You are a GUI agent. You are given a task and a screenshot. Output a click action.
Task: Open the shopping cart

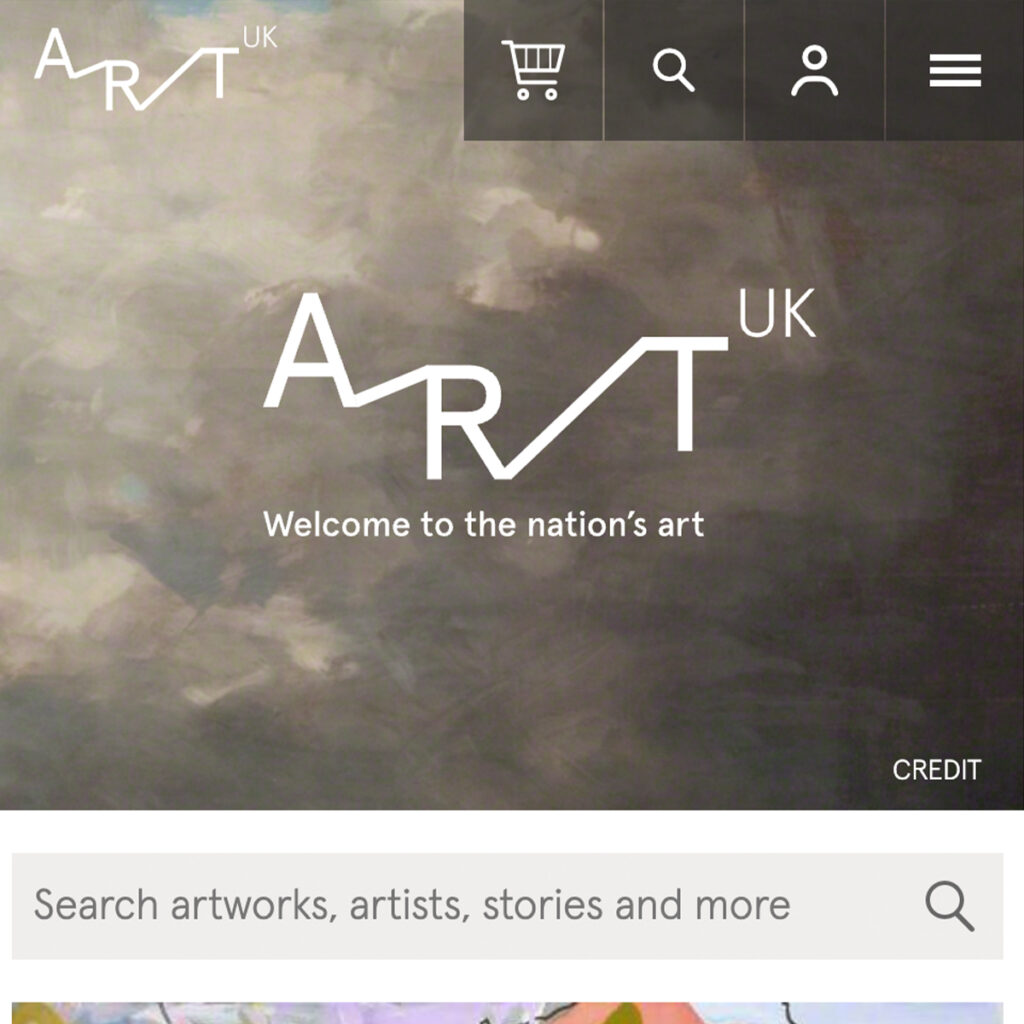click(x=533, y=70)
